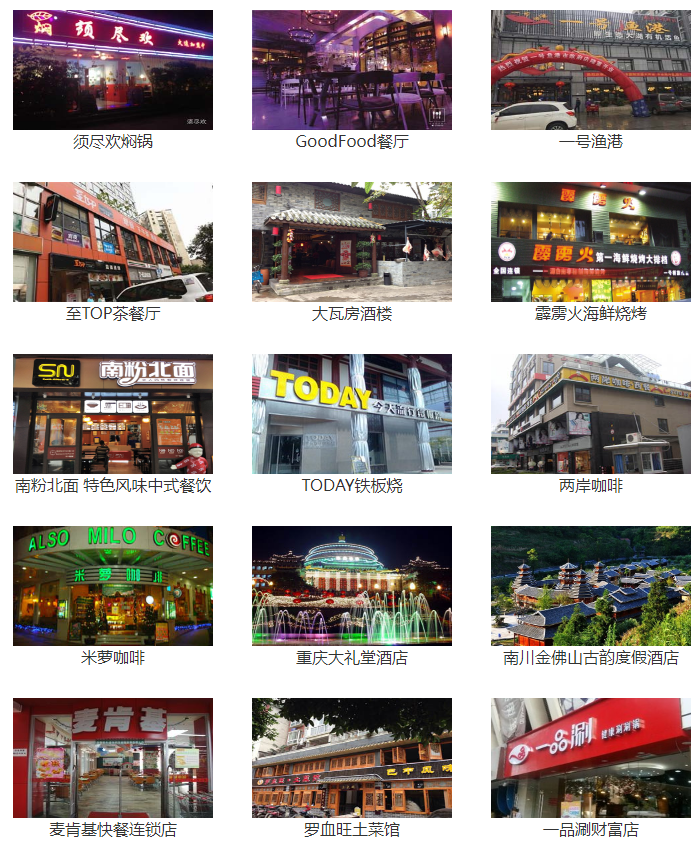700x847 pixels.
Task: Open 南粉北面 特色风味中式餐饮
Action: (x=112, y=414)
